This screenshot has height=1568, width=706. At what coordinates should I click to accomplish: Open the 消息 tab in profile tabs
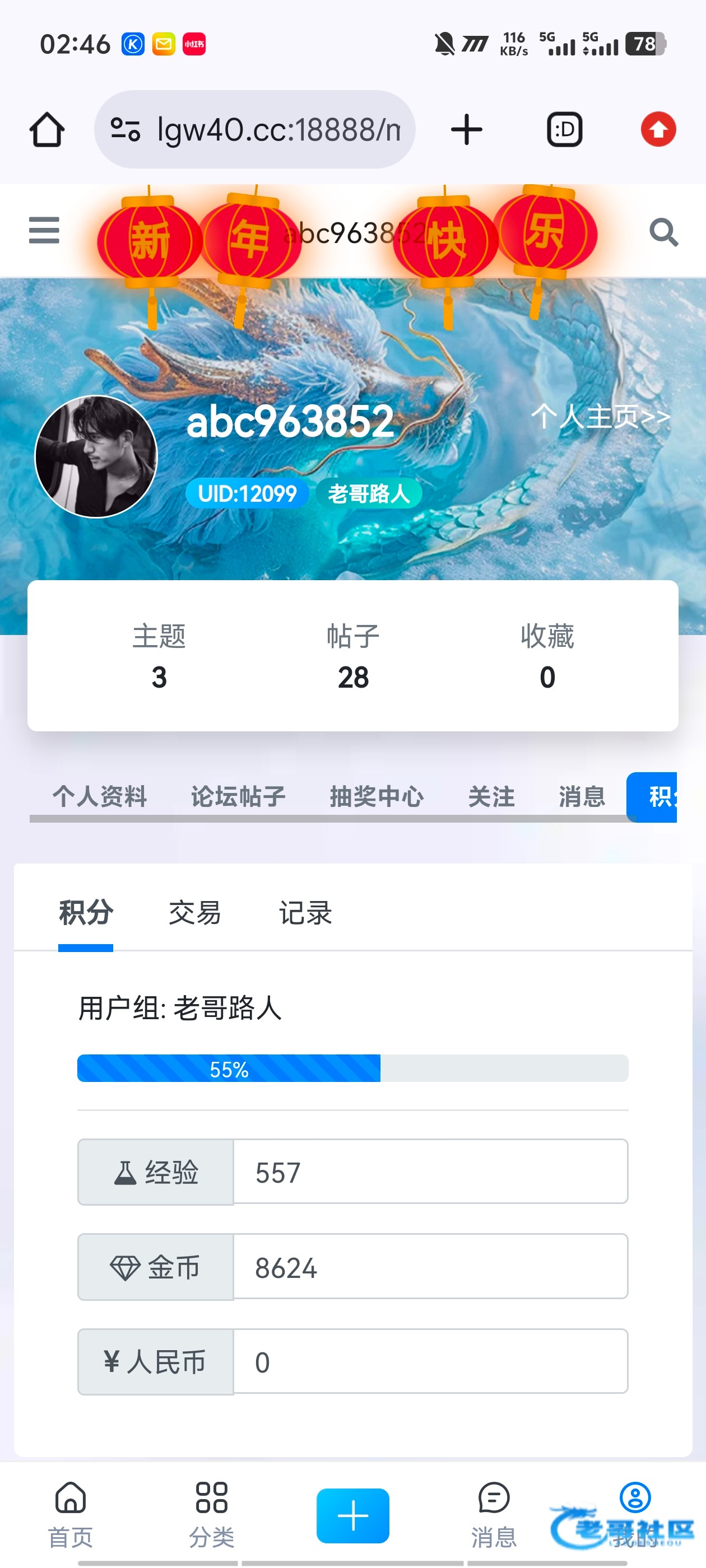tap(582, 796)
